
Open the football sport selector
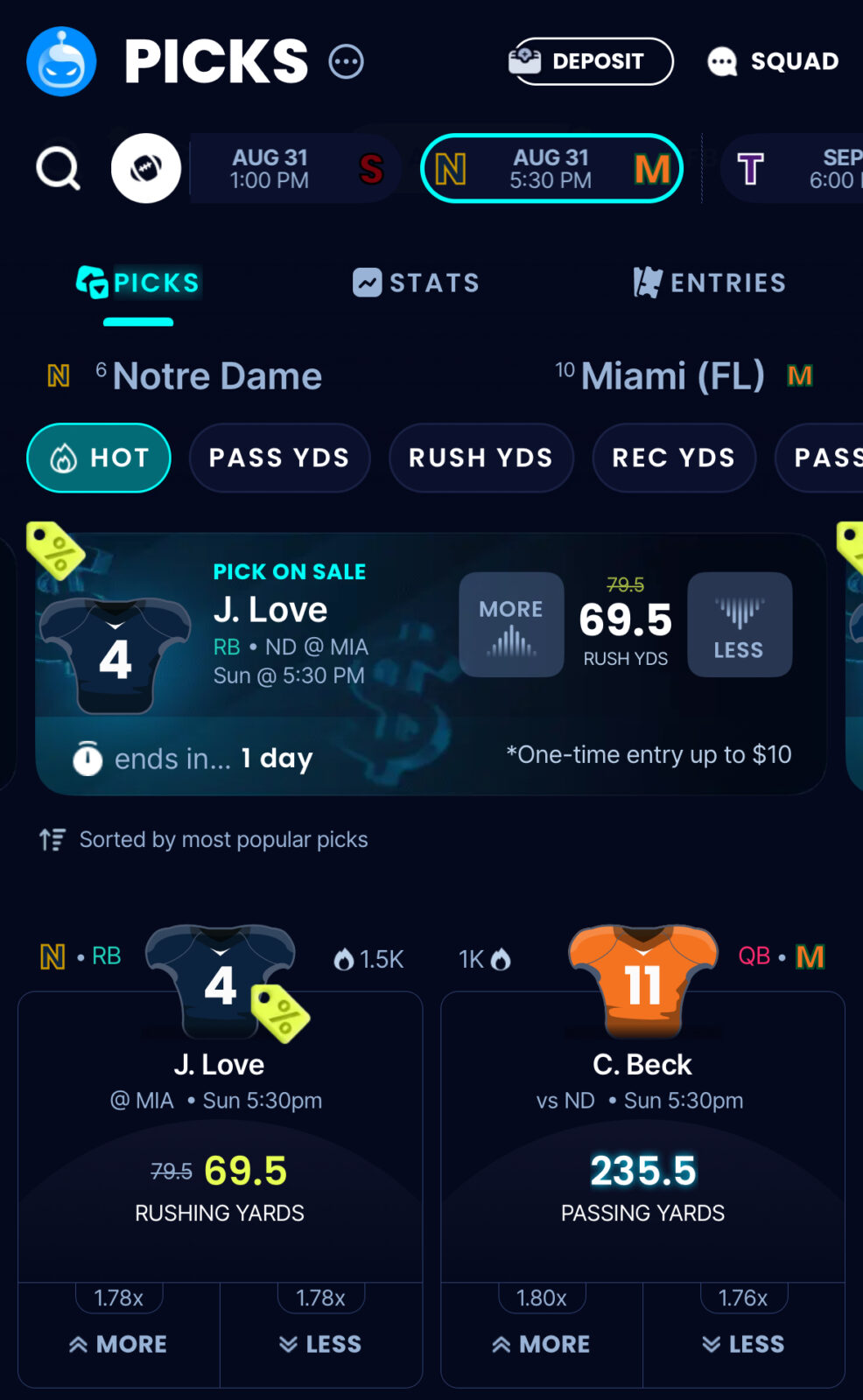(146, 168)
